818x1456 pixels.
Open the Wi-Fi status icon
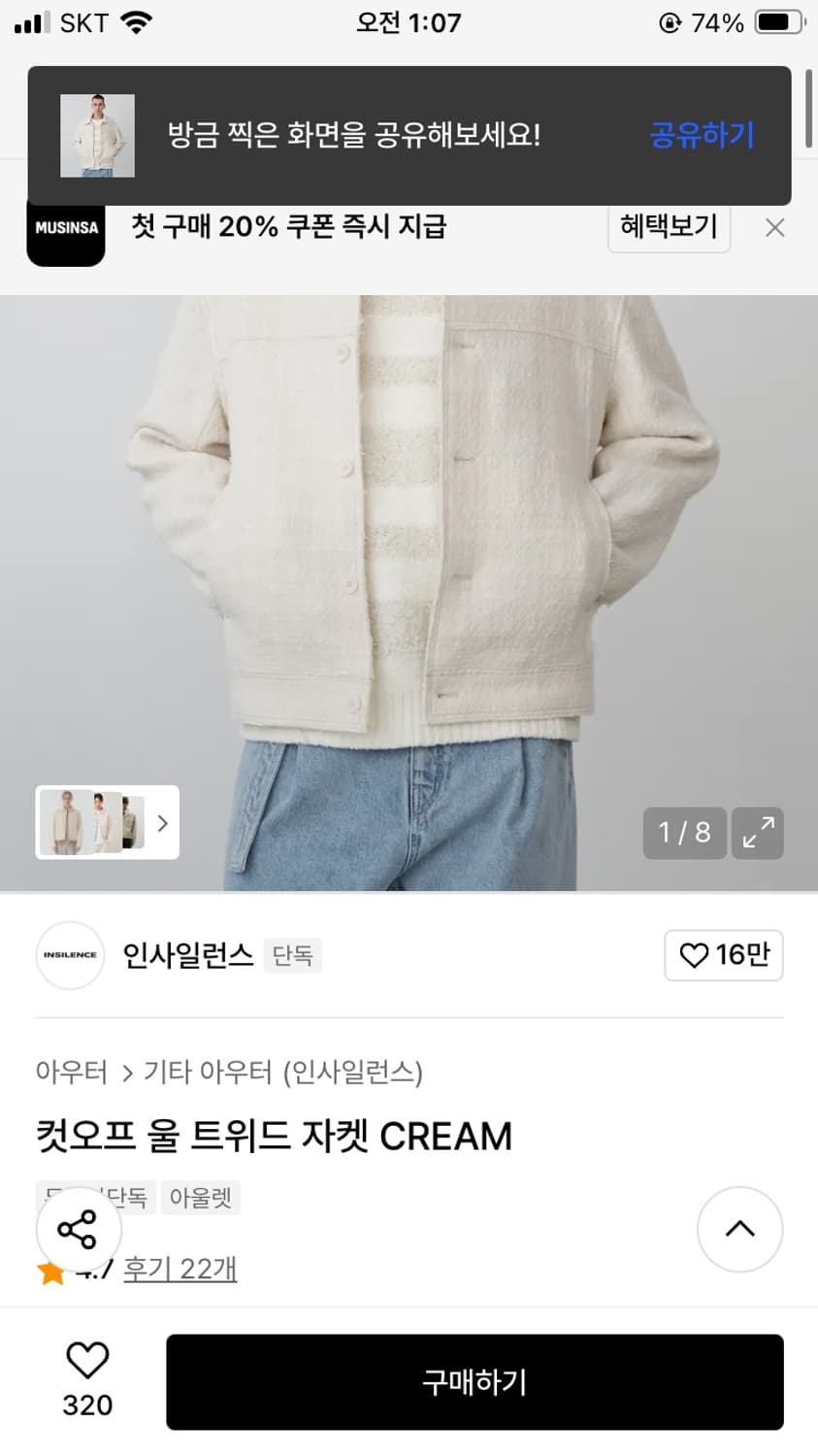(x=139, y=21)
